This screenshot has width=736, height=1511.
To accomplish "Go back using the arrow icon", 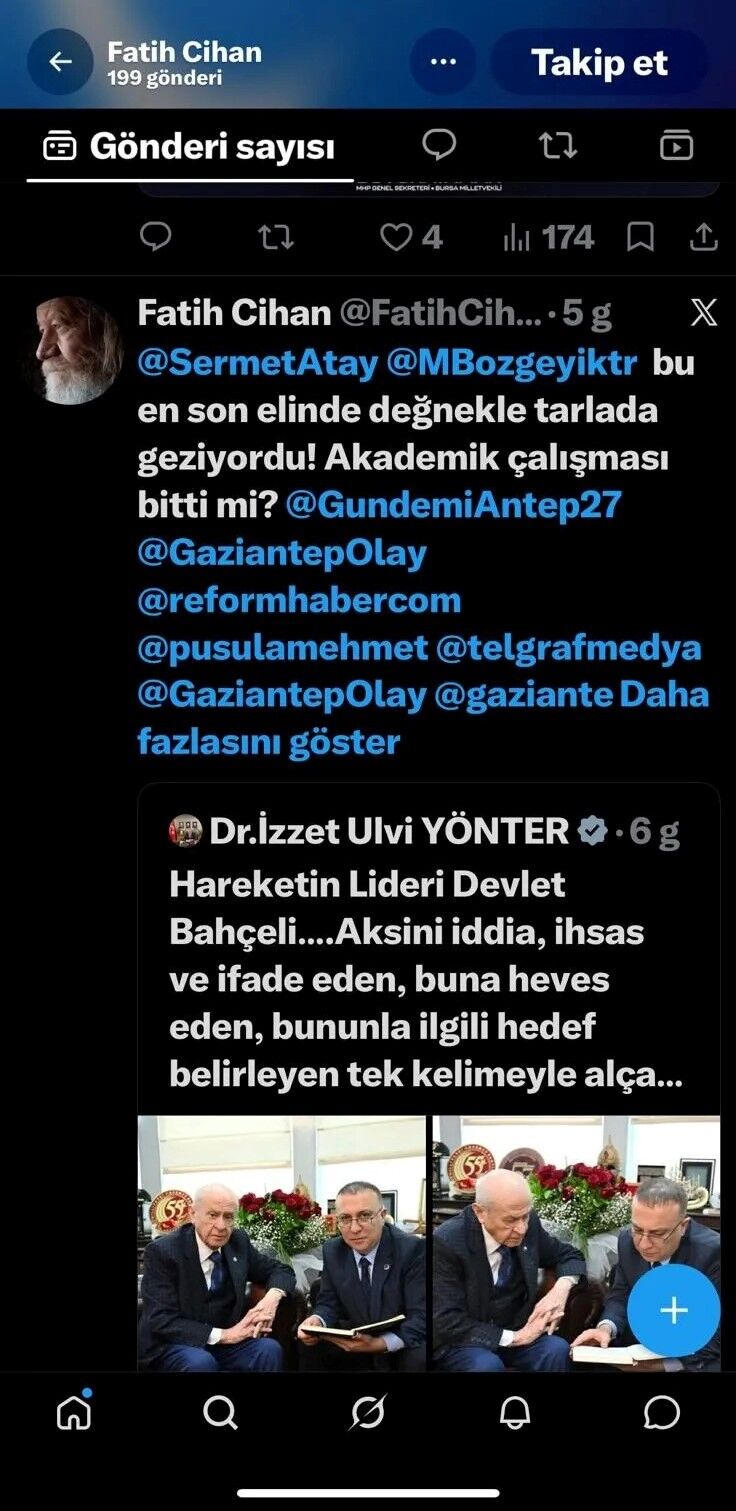I will [60, 62].
